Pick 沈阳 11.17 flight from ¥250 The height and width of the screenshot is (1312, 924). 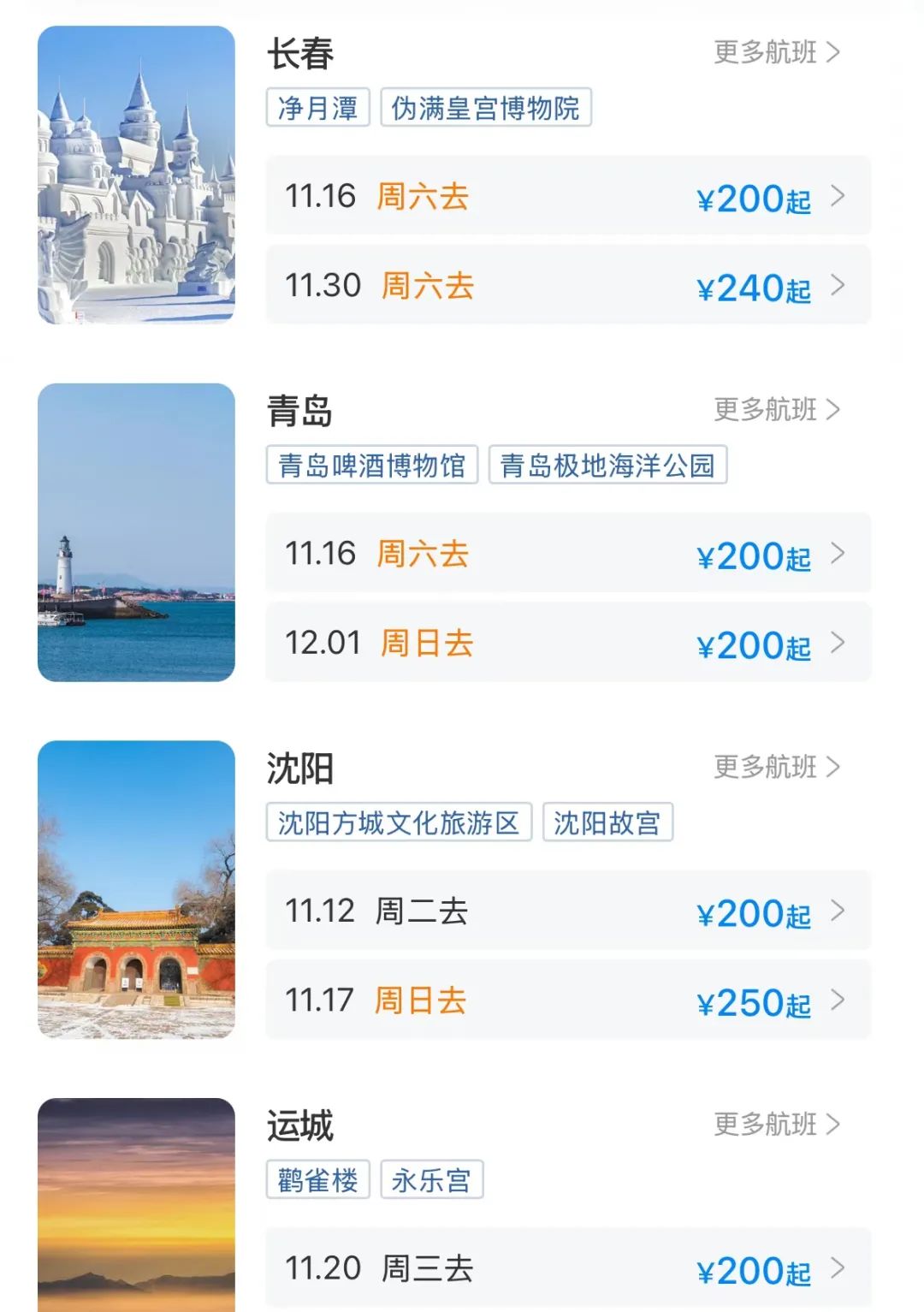pos(568,1000)
